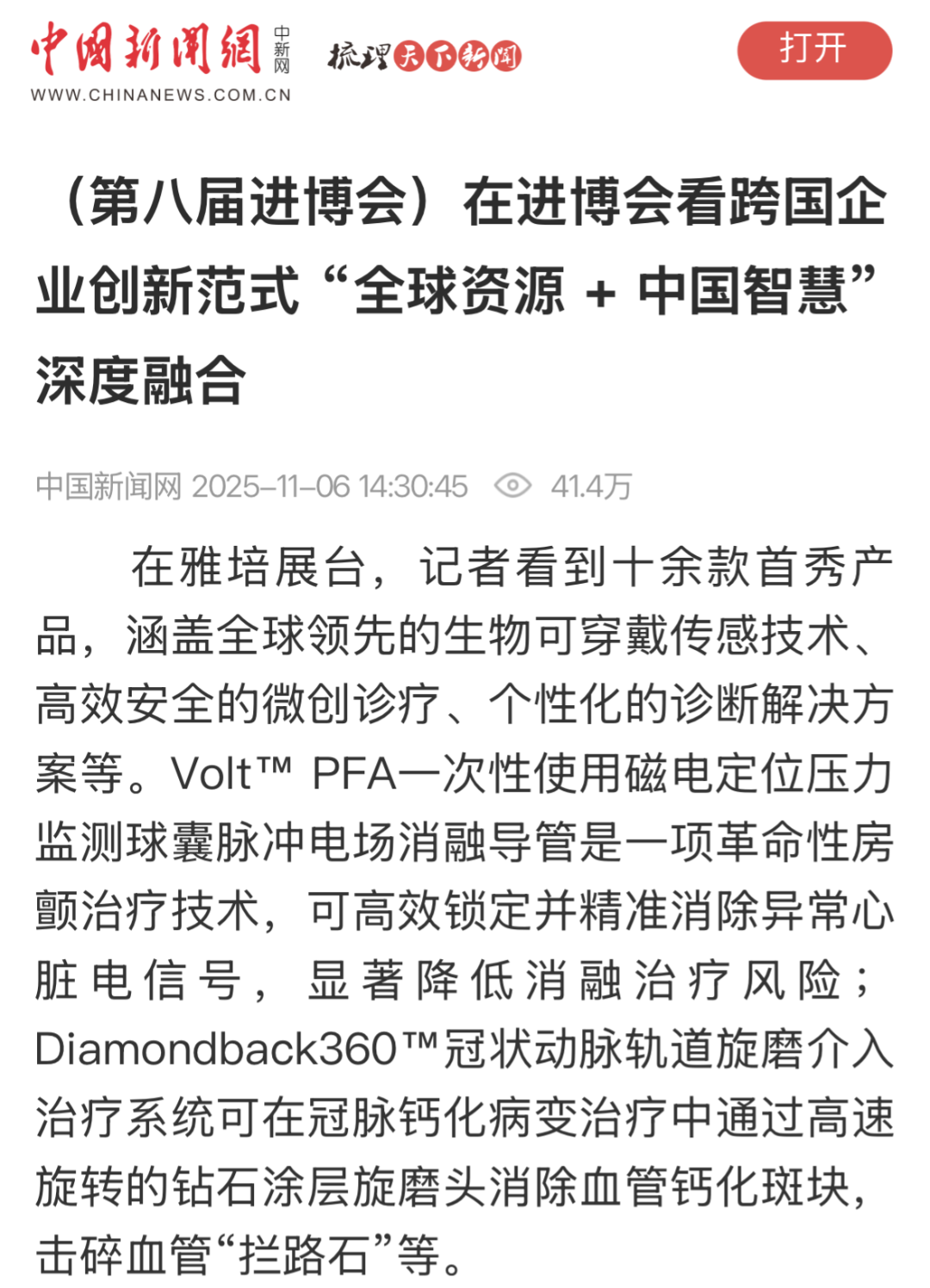Open the 中国新闻网 site logo link
930x1288 pixels.
click(161, 62)
